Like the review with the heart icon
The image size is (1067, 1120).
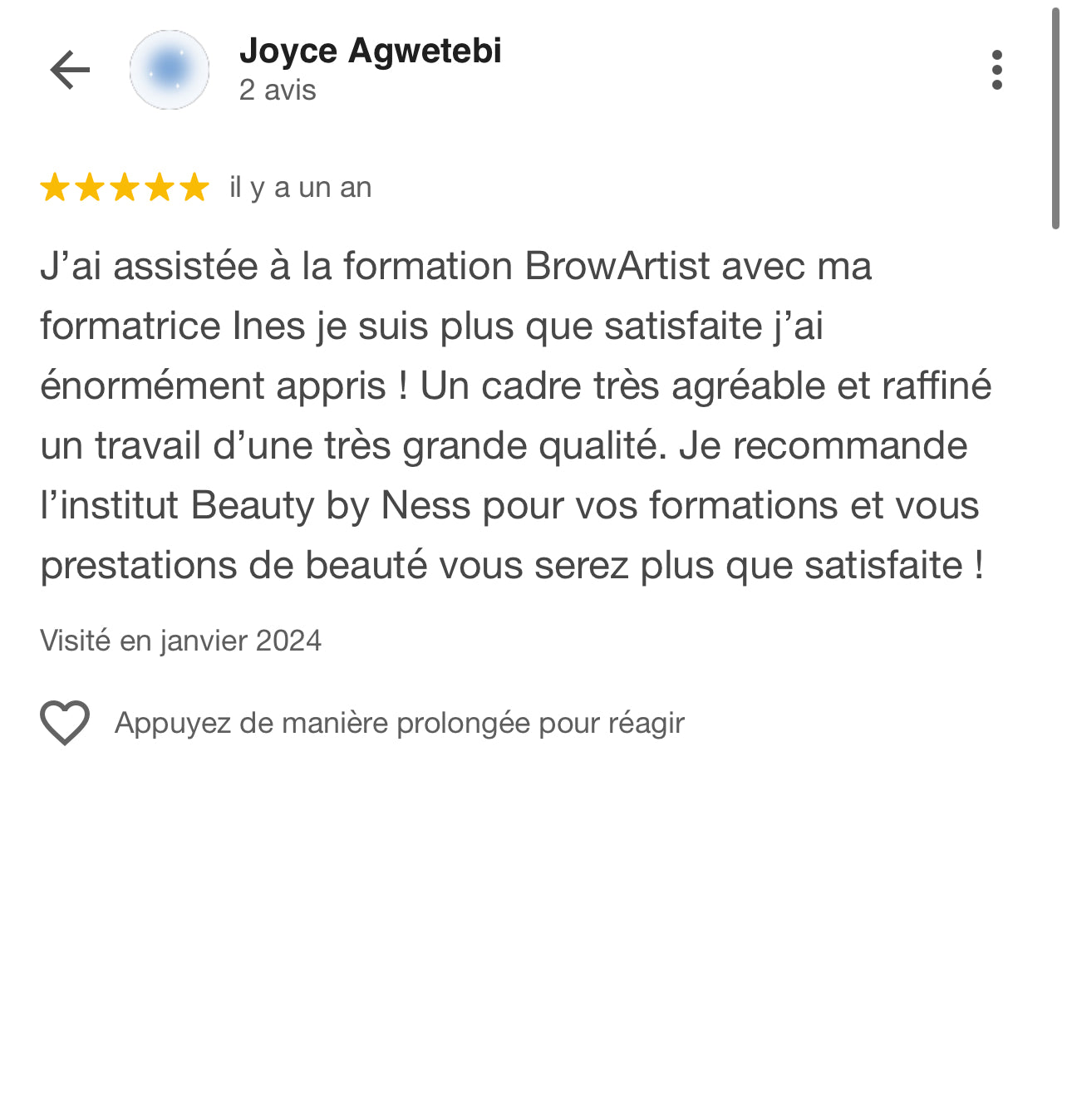pyautogui.click(x=65, y=722)
